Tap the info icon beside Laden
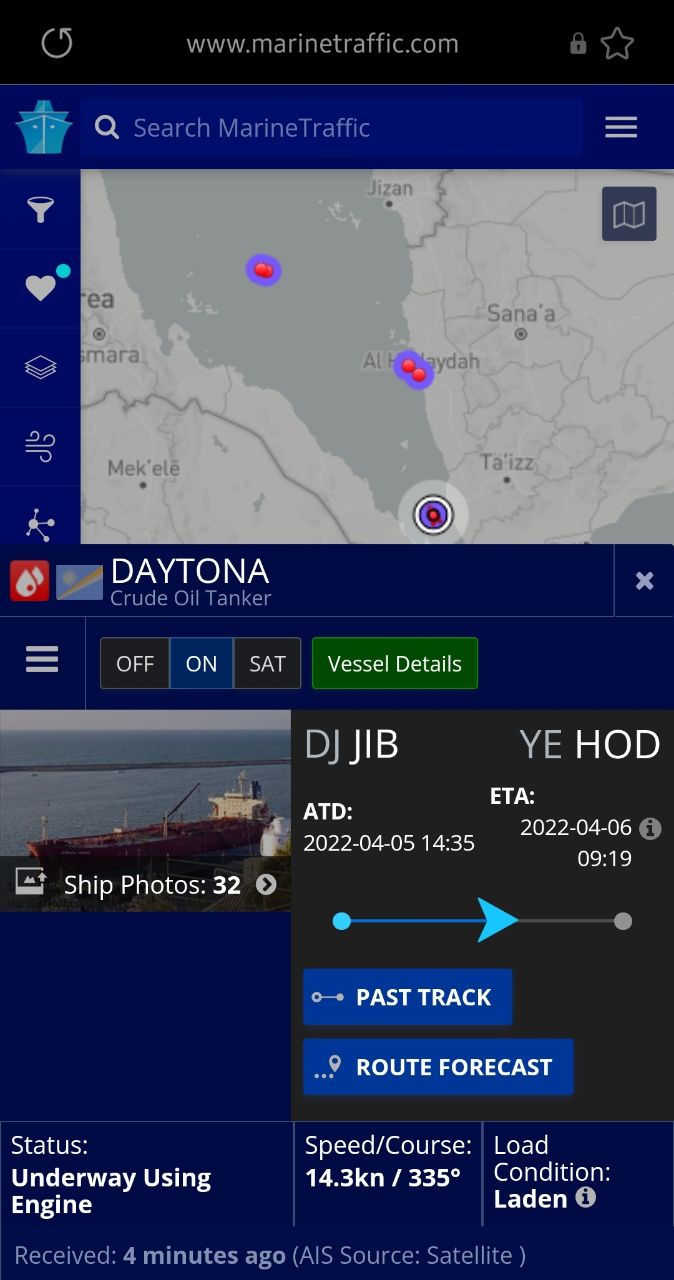Screen dimensions: 674x1280 586,1197
